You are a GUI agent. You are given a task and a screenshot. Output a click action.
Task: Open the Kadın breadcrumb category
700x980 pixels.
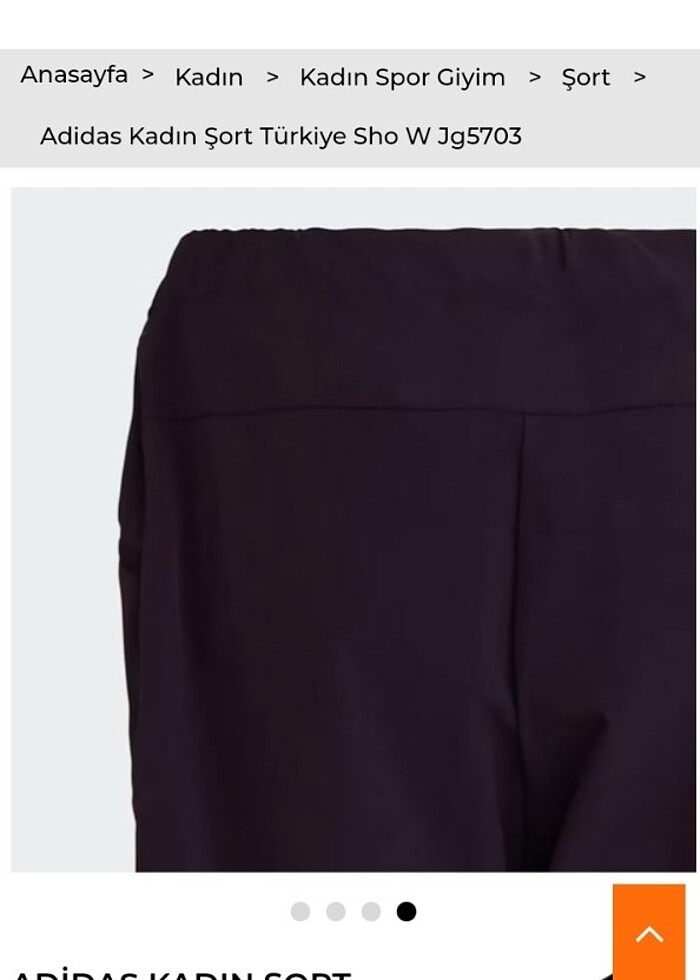point(209,77)
